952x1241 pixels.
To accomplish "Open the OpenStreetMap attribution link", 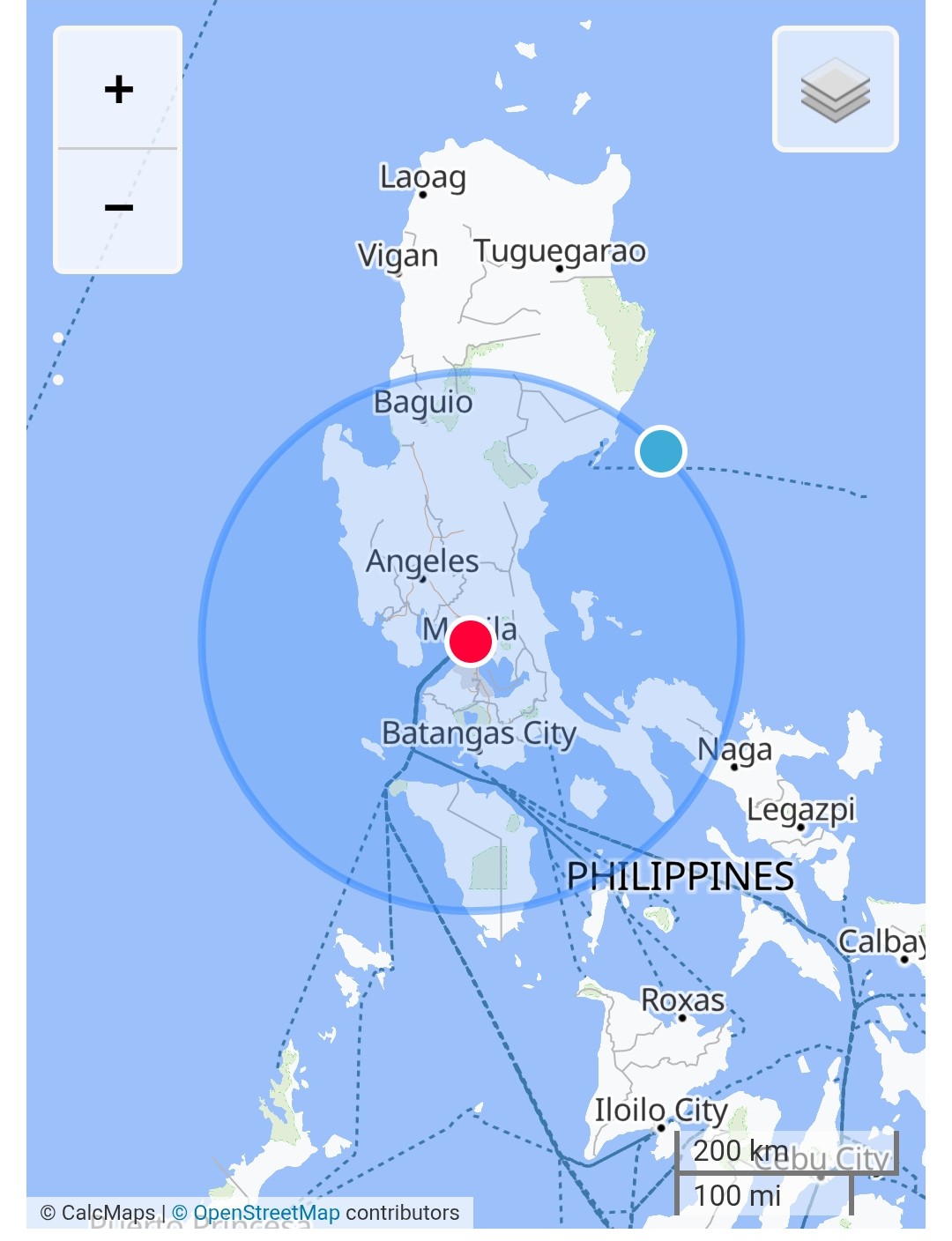I will tap(265, 1213).
